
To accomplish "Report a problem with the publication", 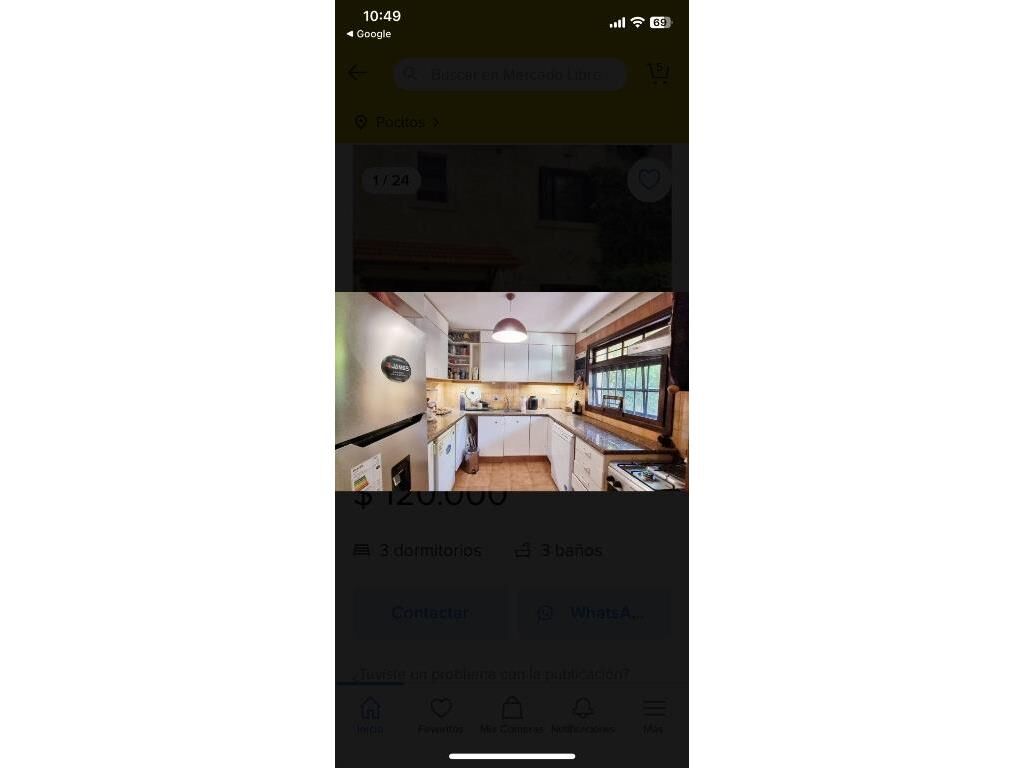I will pos(492,674).
